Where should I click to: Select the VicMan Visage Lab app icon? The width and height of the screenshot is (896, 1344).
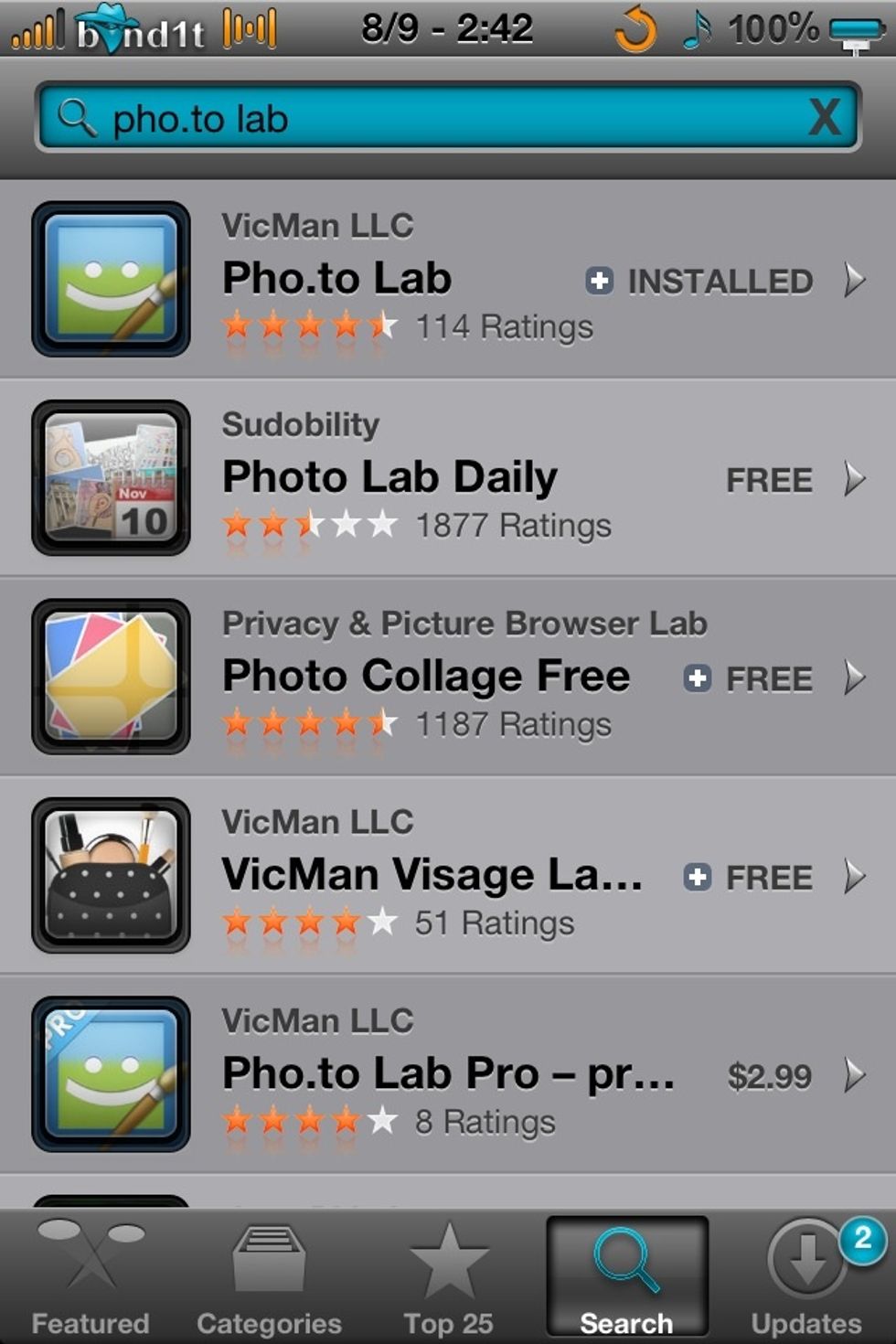pyautogui.click(x=110, y=875)
